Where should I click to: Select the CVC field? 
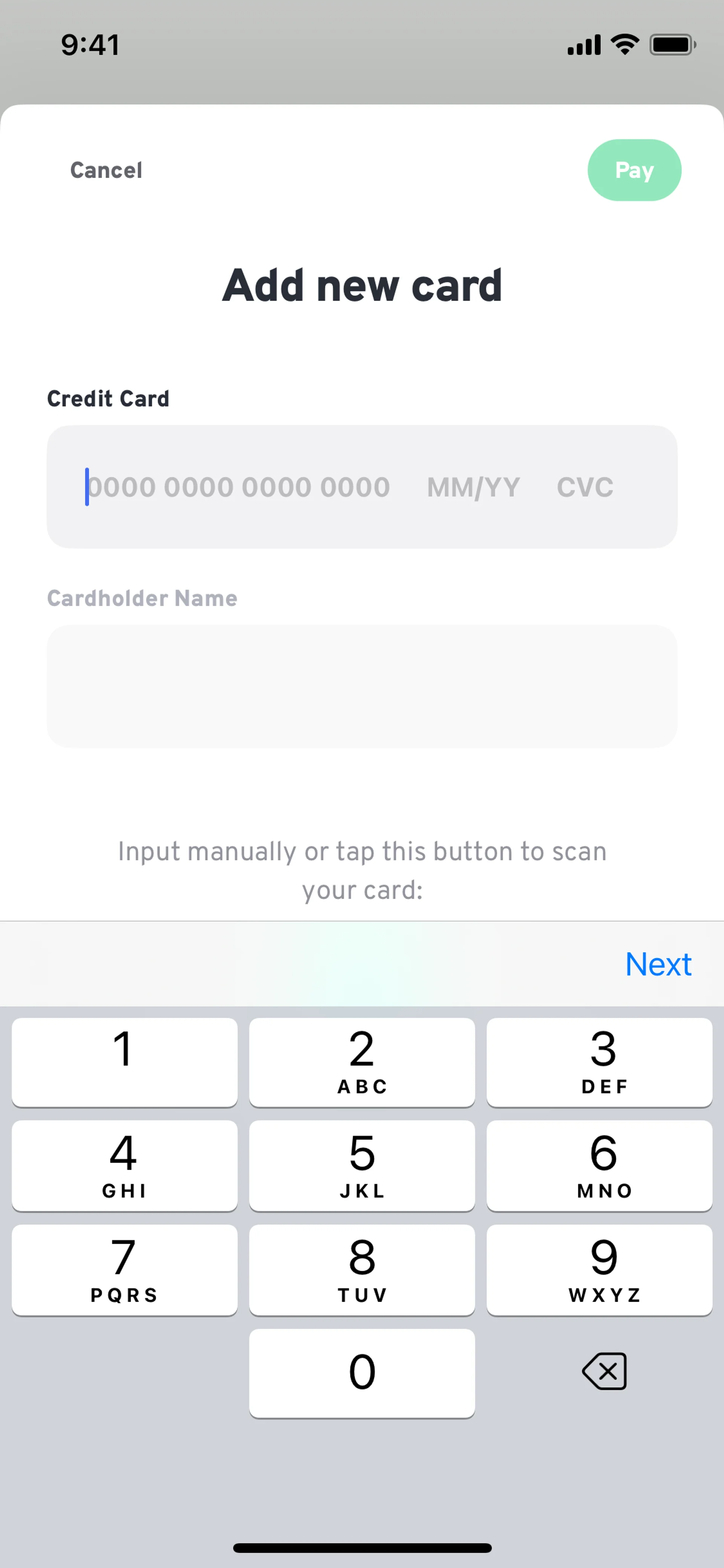tap(585, 487)
